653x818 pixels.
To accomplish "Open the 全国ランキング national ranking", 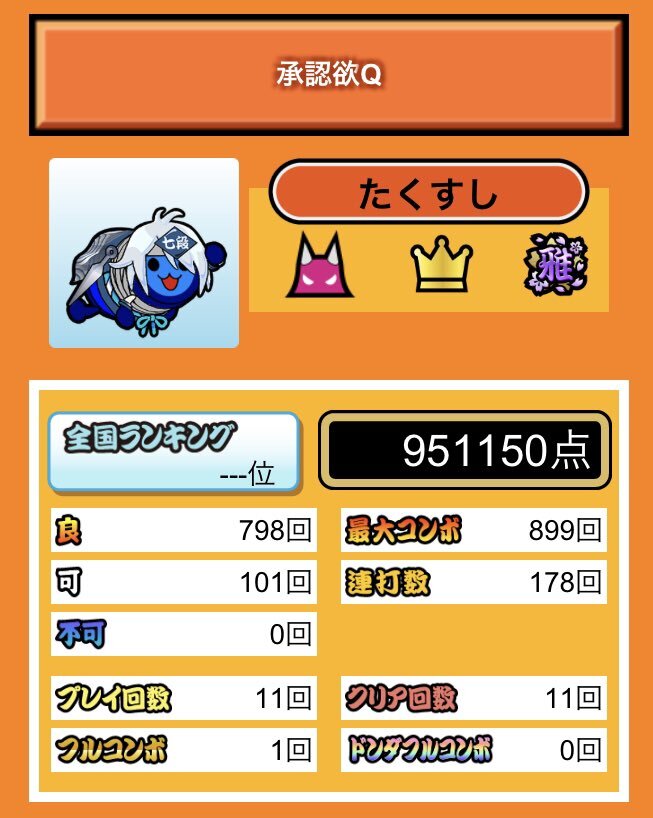I will (x=174, y=451).
